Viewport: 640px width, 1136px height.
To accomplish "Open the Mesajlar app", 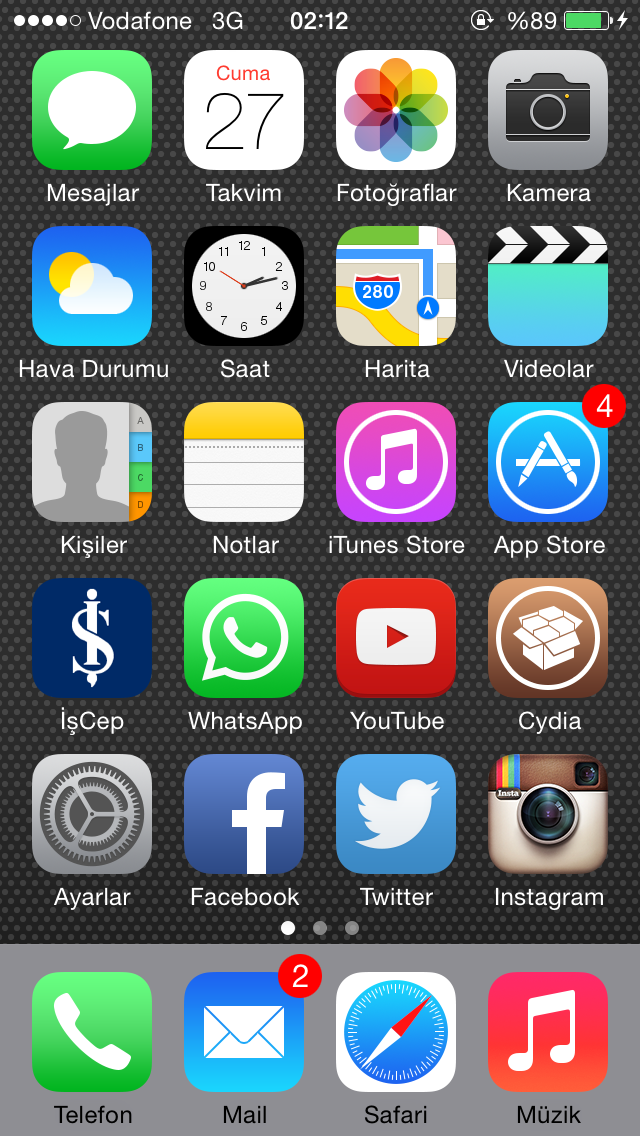I will [92, 110].
